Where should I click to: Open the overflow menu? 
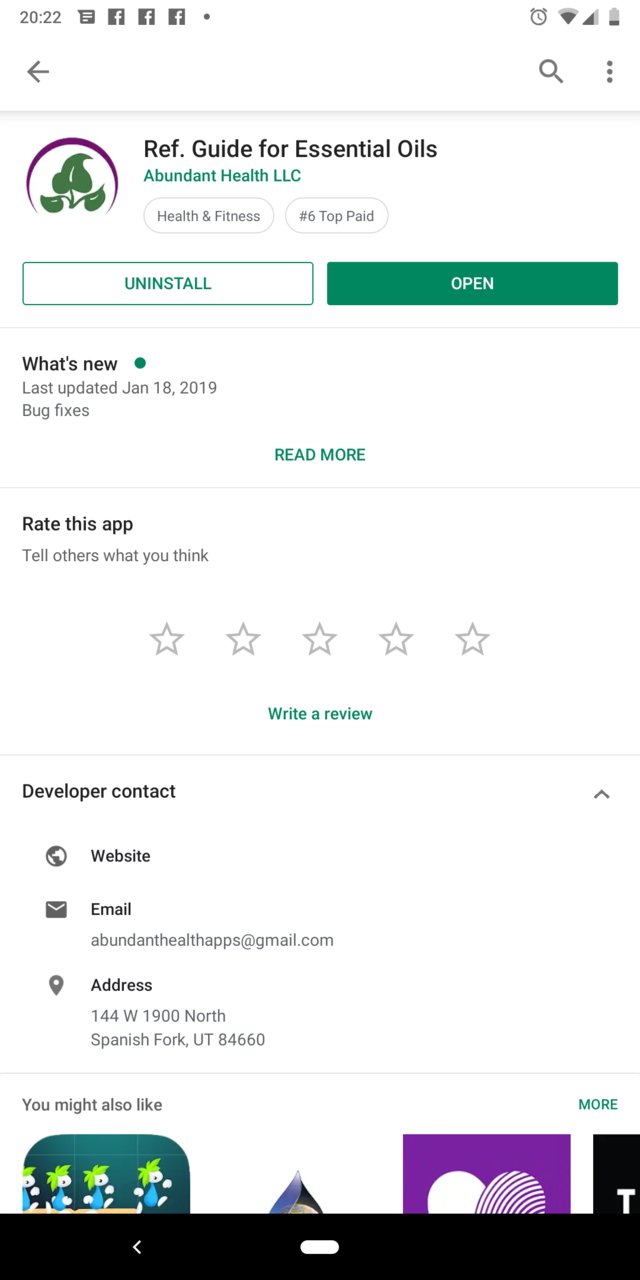pos(609,71)
